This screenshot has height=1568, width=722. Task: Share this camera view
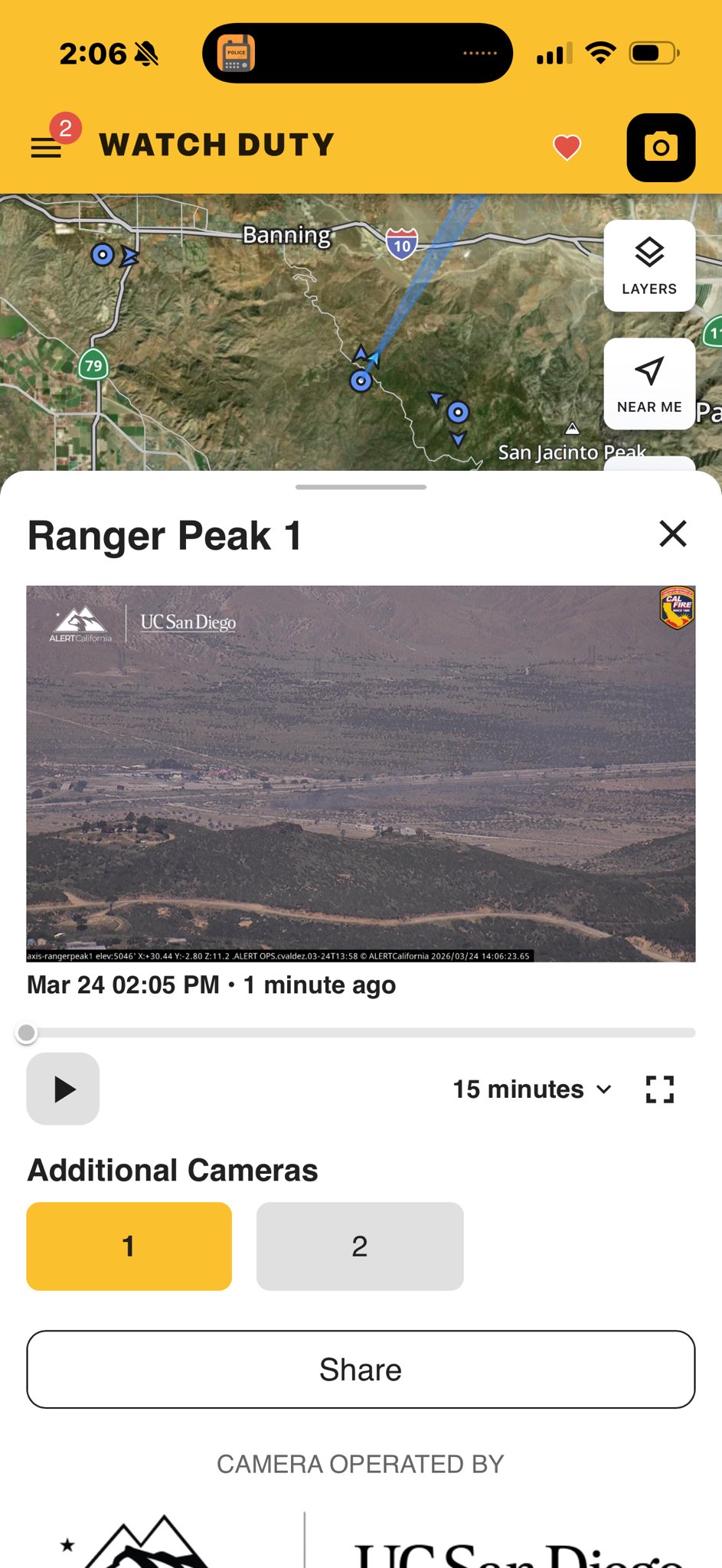361,1370
